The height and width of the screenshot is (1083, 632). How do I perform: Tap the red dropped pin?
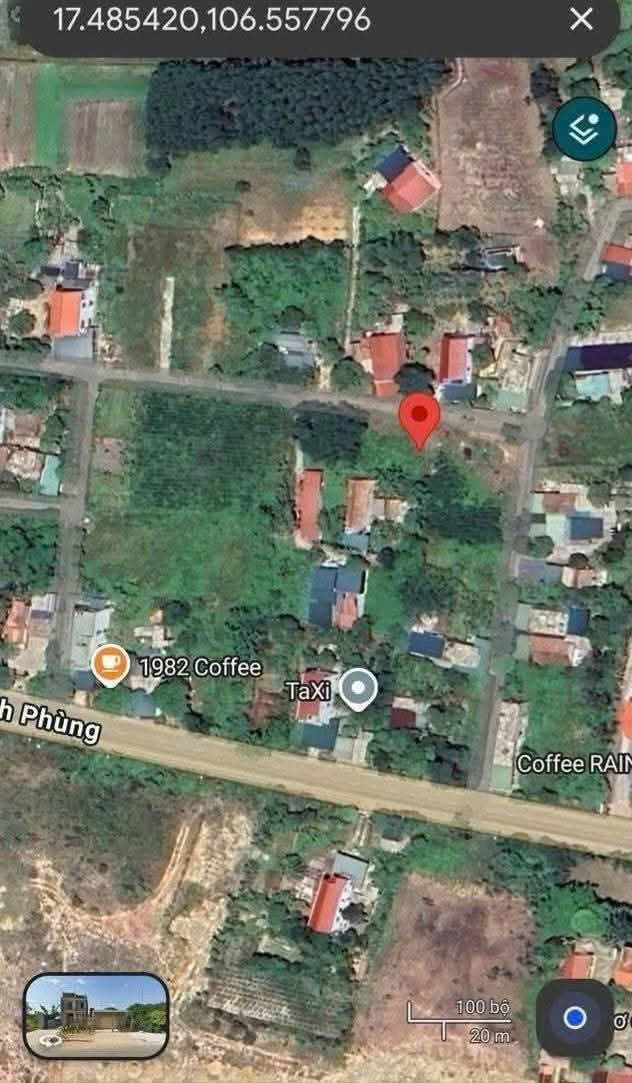(420, 421)
